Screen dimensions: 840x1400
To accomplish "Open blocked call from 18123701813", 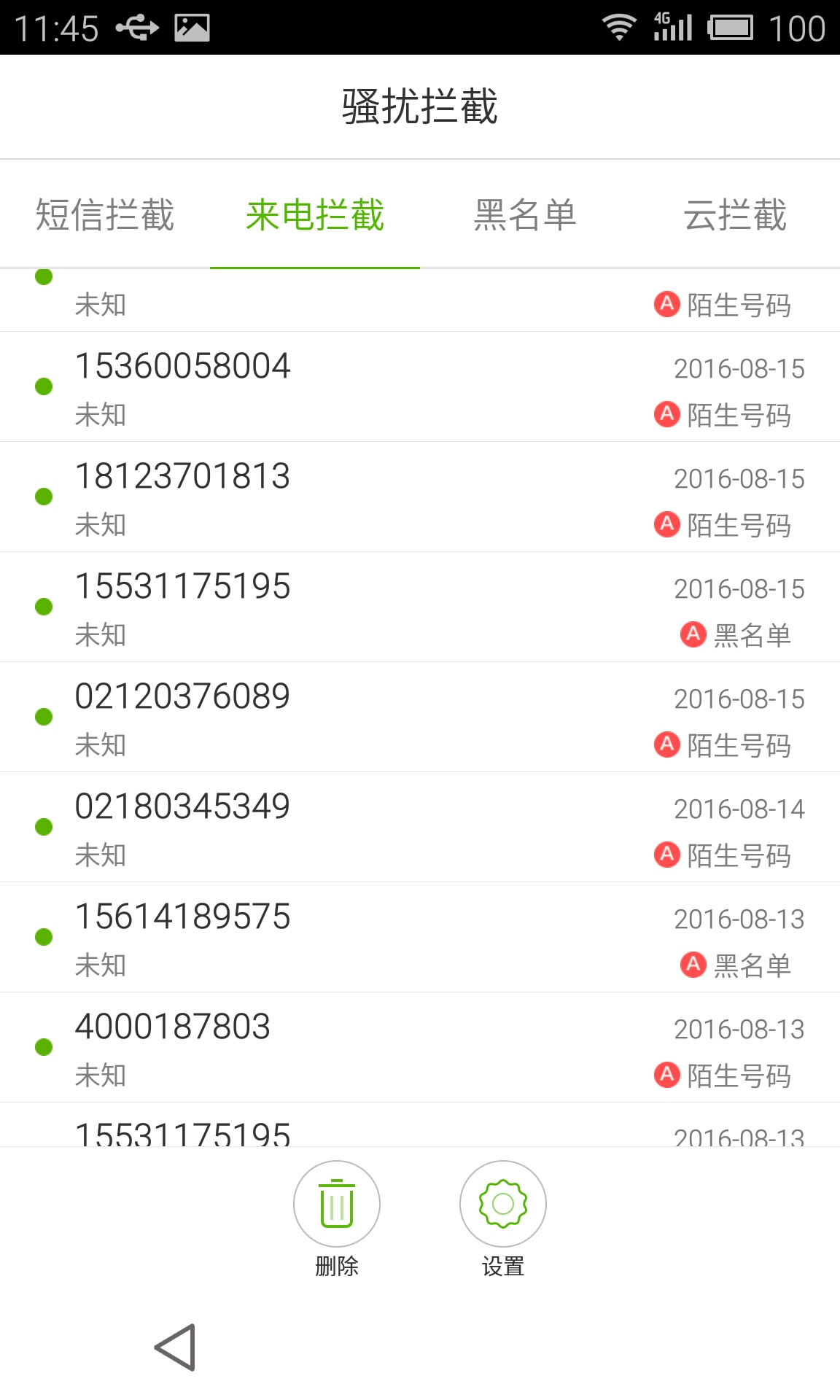I will coord(420,497).
